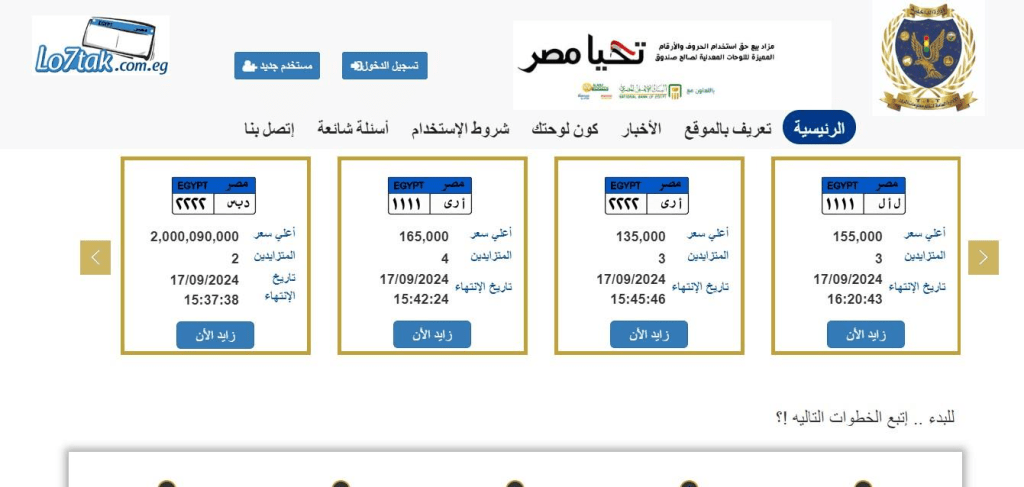The height and width of the screenshot is (487, 1024).
Task: Go to الرئيسية home tab
Action: pos(819,128)
